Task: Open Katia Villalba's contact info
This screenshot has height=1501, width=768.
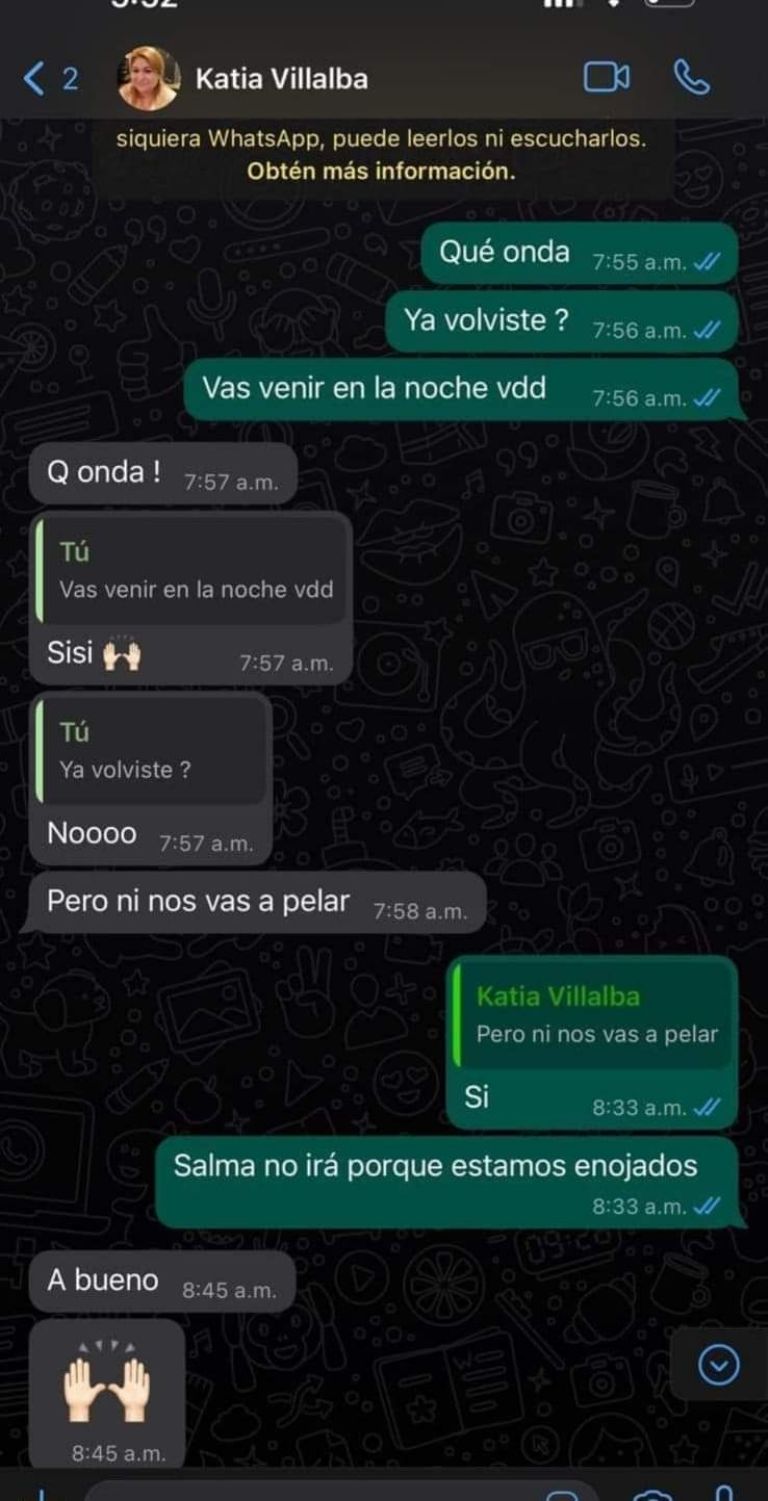Action: coord(281,78)
